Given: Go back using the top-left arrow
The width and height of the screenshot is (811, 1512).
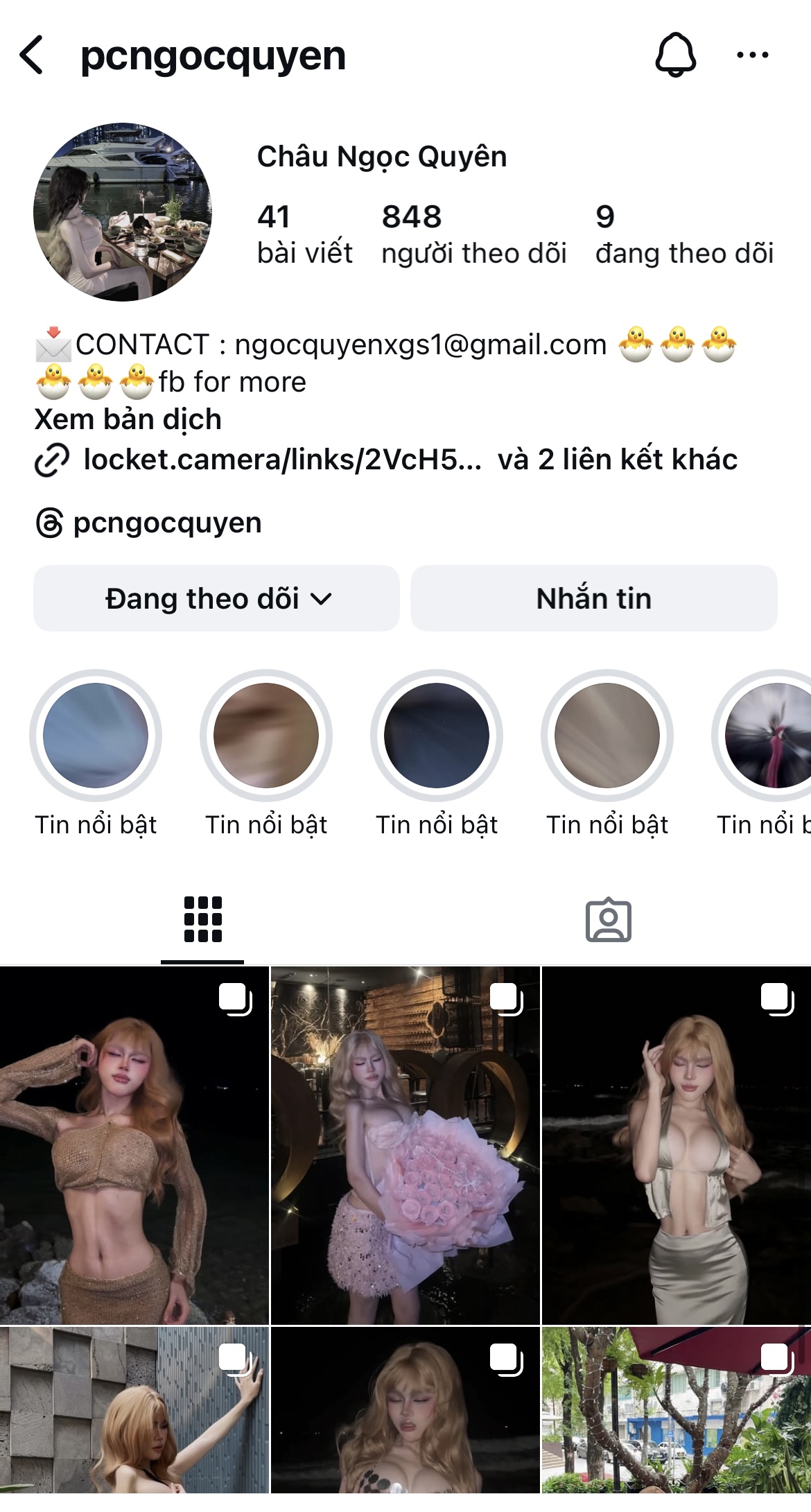Looking at the screenshot, I should (x=32, y=55).
